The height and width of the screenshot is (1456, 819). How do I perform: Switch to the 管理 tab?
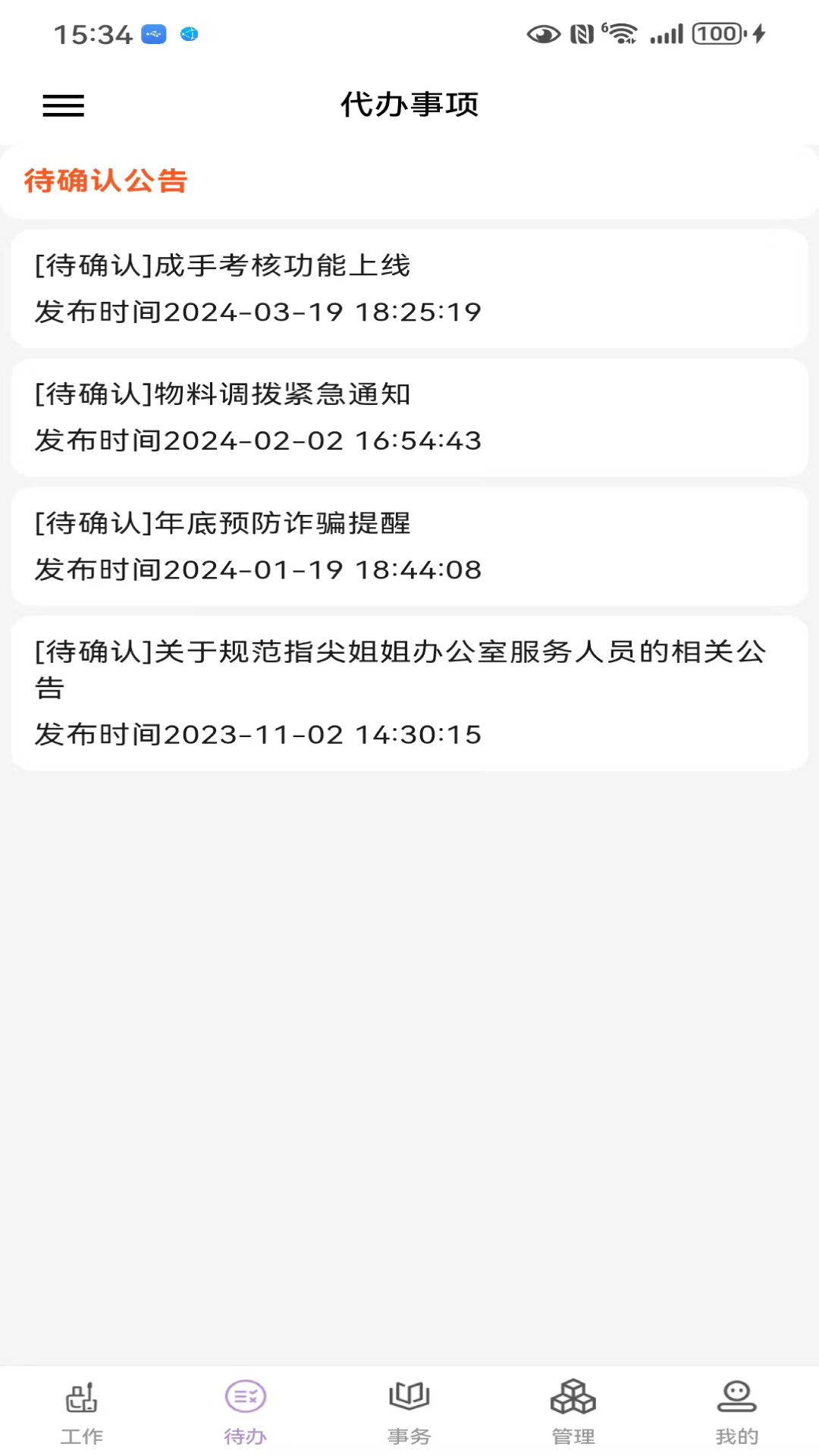point(573,1411)
